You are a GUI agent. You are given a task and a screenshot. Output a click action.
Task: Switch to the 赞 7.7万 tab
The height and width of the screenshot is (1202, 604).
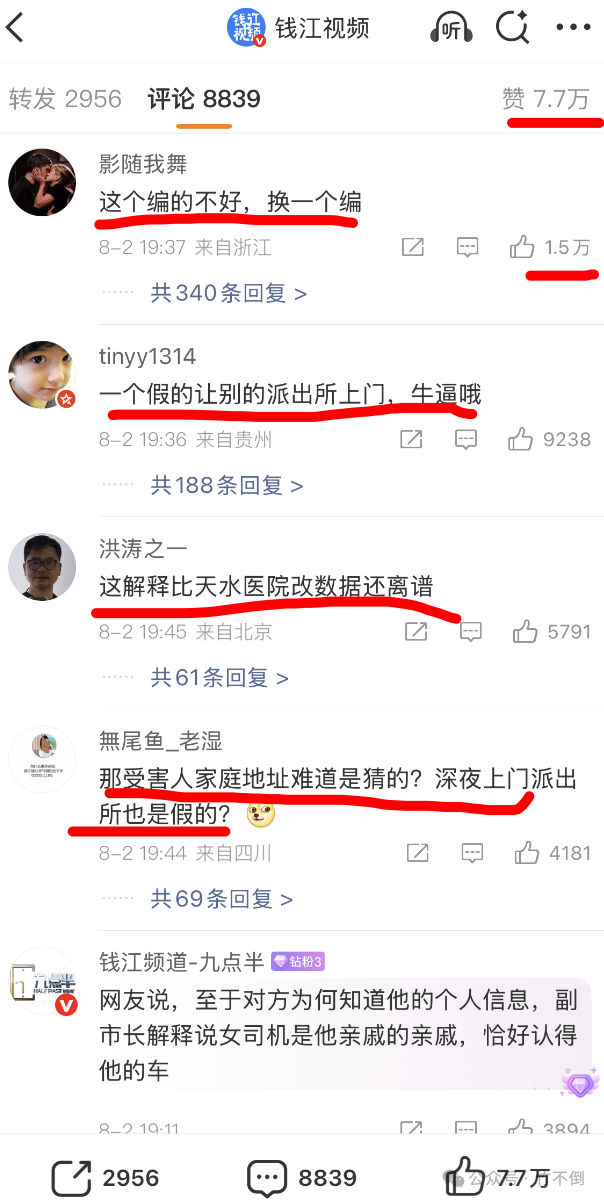coord(545,99)
